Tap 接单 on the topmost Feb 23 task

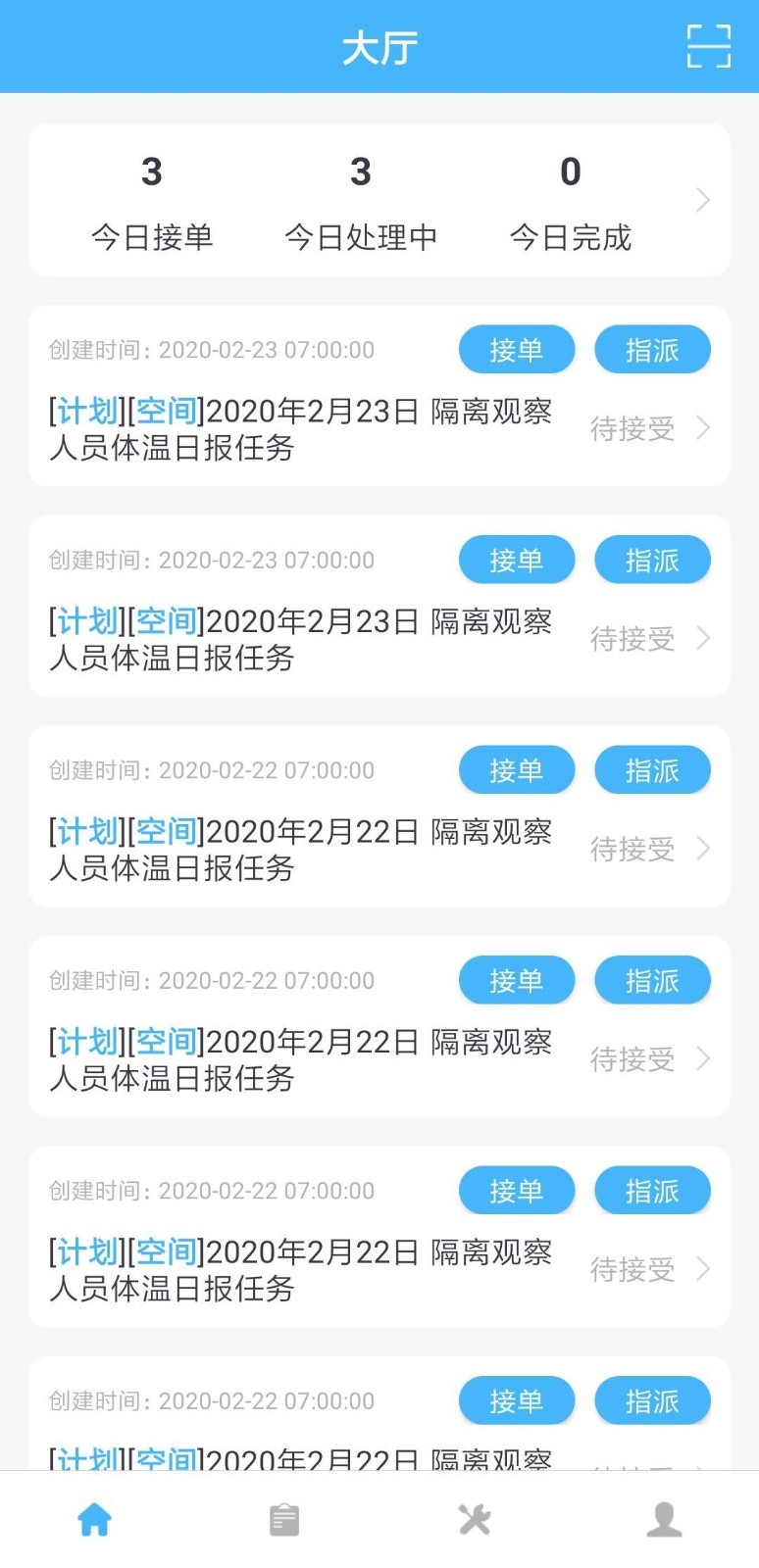coord(517,350)
